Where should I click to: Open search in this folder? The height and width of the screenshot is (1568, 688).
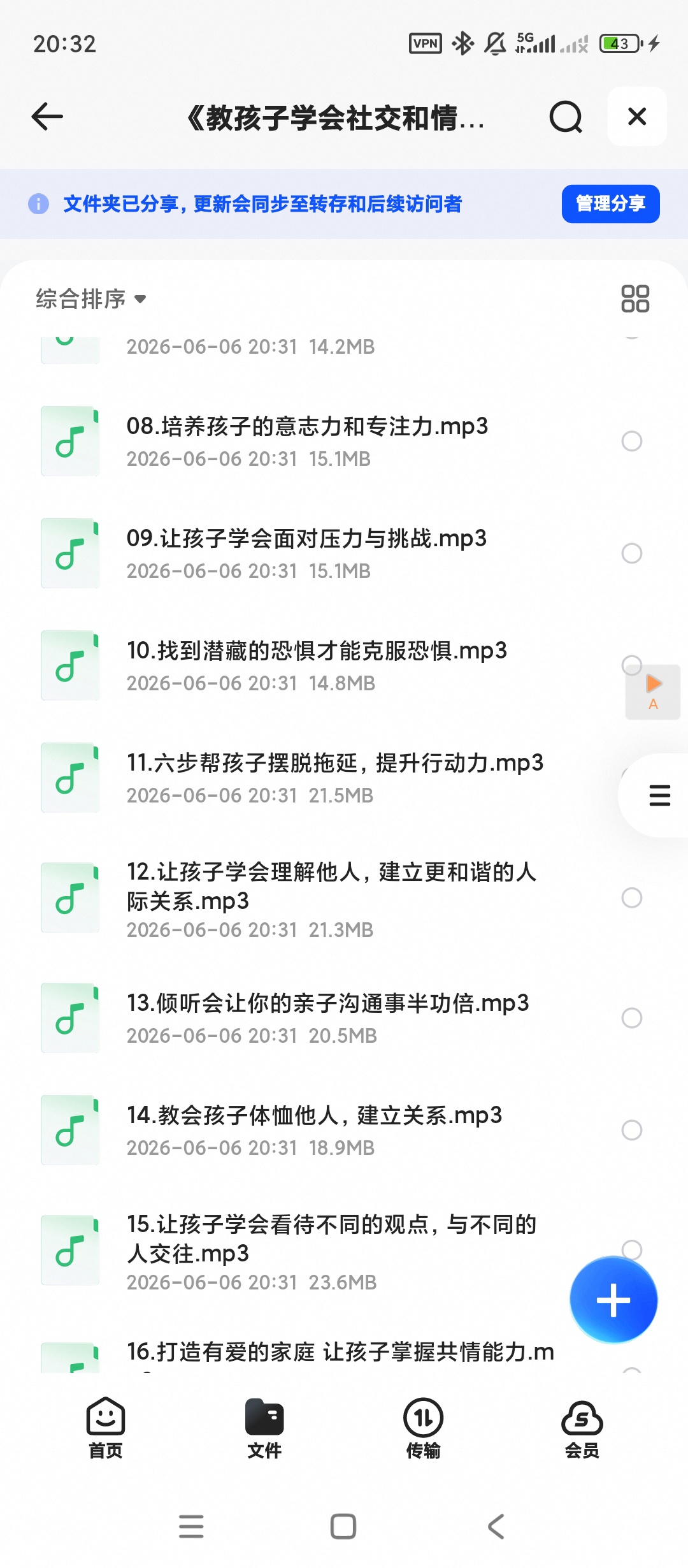(566, 117)
